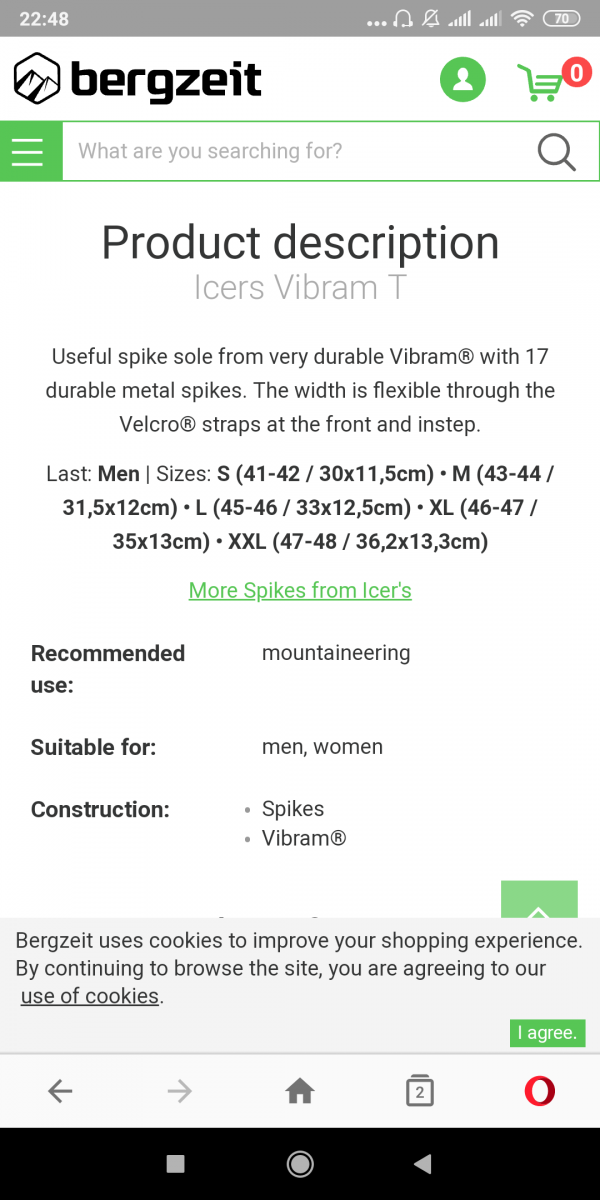Open the use of cookies link
Image resolution: width=600 pixels, height=1200 pixels.
click(x=90, y=996)
